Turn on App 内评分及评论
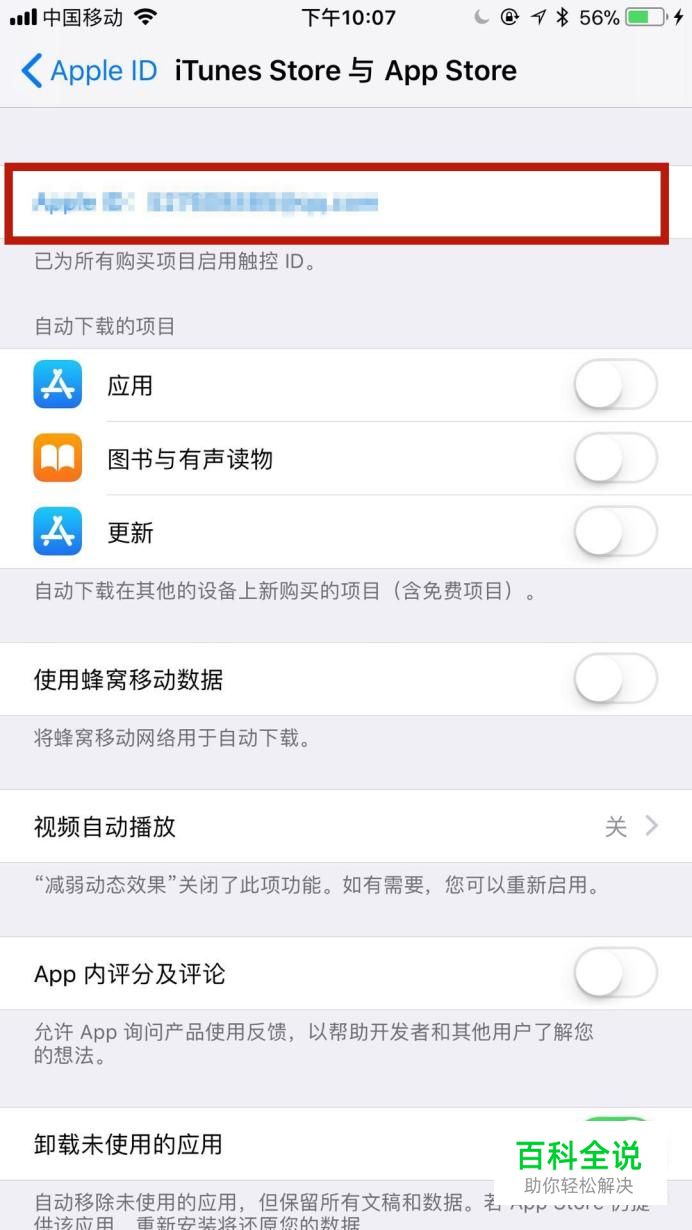692x1230 pixels. pos(616,973)
